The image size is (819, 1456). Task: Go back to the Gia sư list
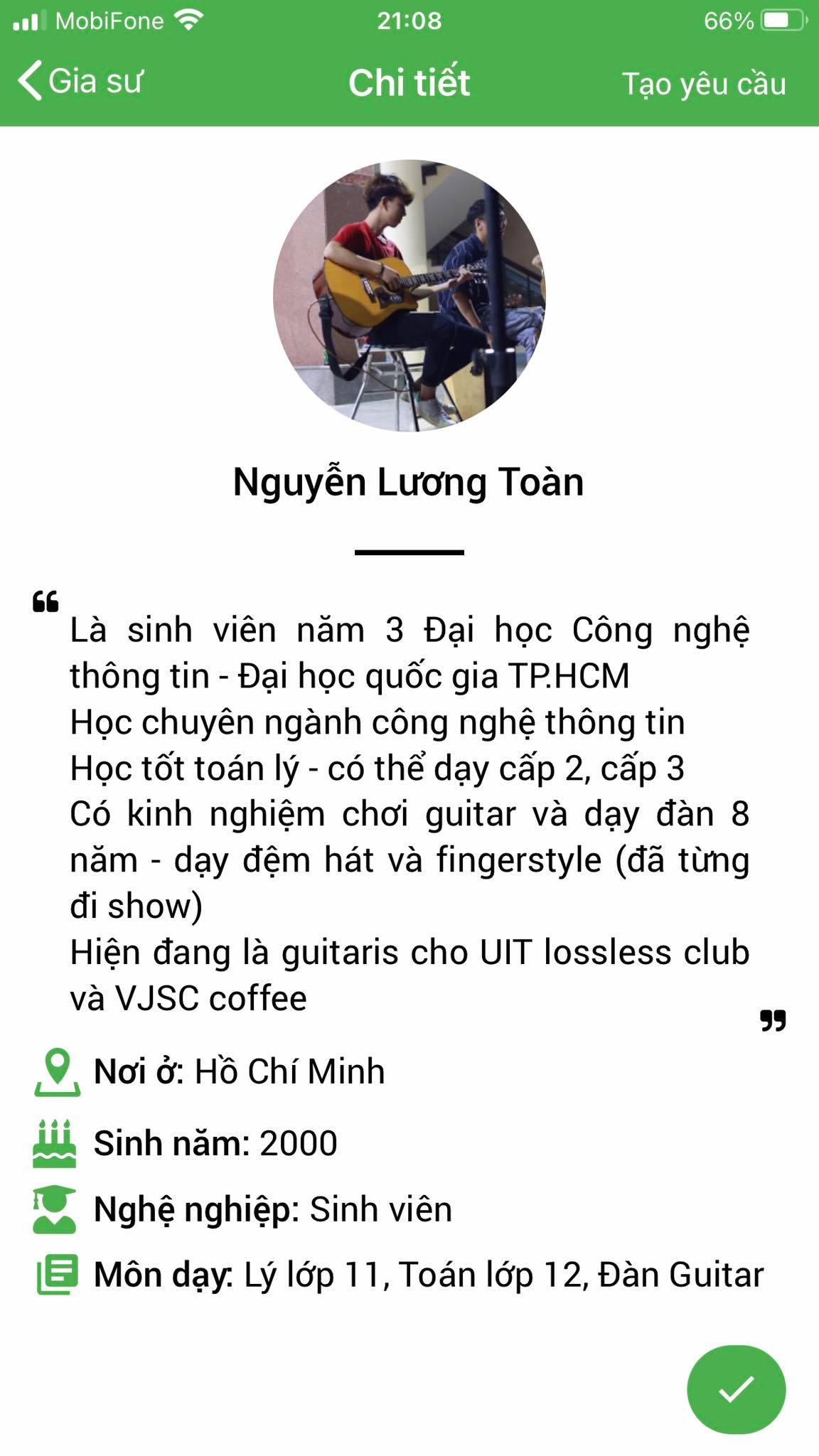80,81
